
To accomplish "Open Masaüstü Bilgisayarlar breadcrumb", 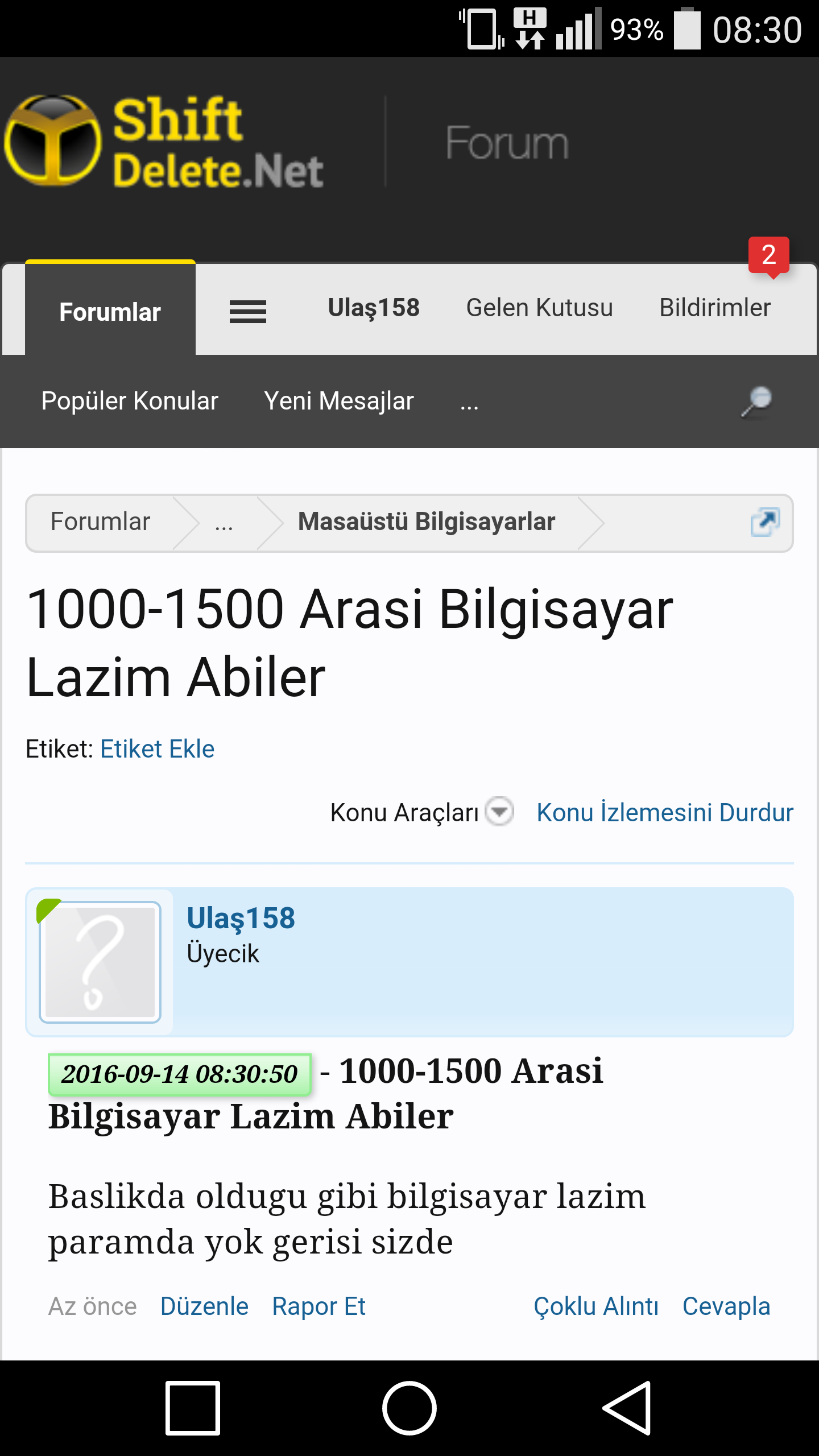I will click(x=427, y=522).
